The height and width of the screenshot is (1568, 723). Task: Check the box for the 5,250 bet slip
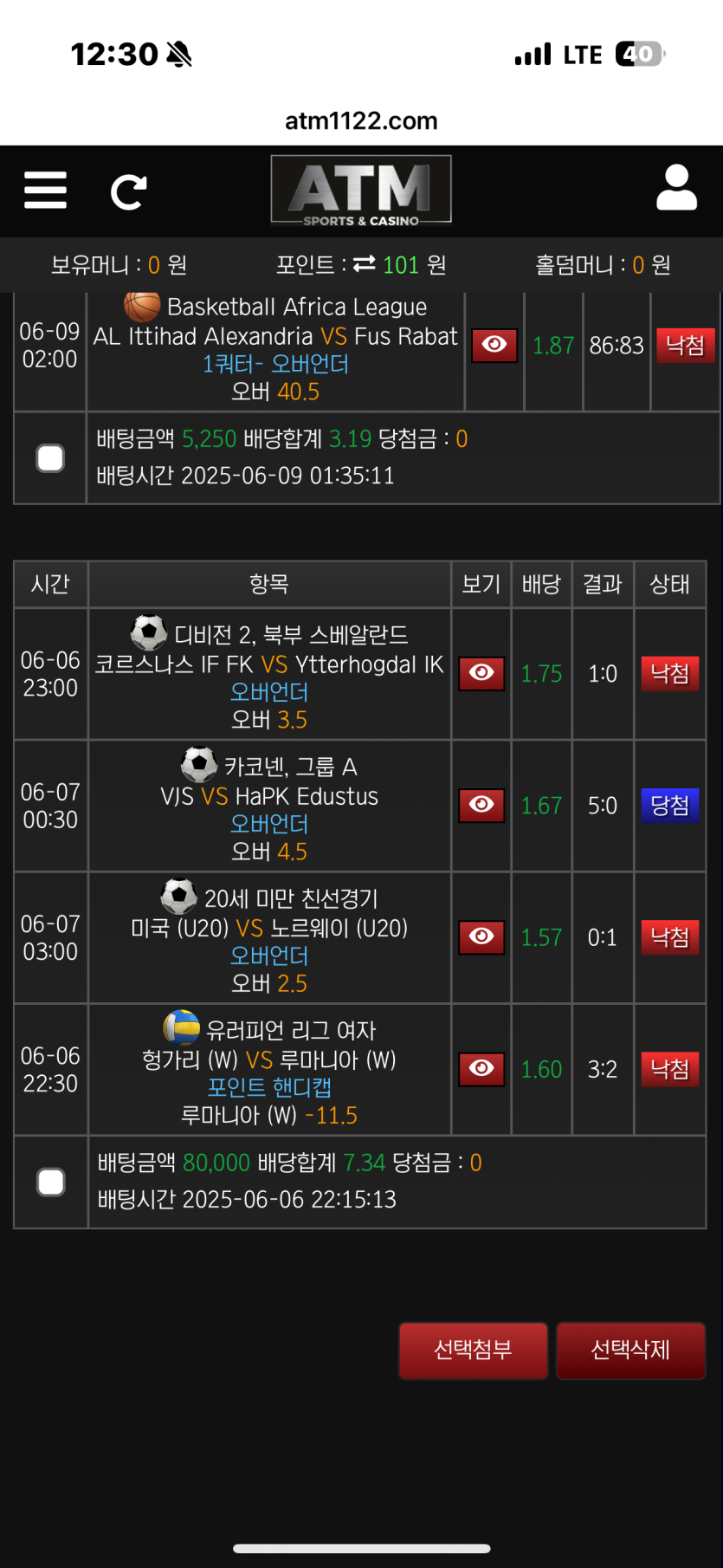click(x=50, y=457)
